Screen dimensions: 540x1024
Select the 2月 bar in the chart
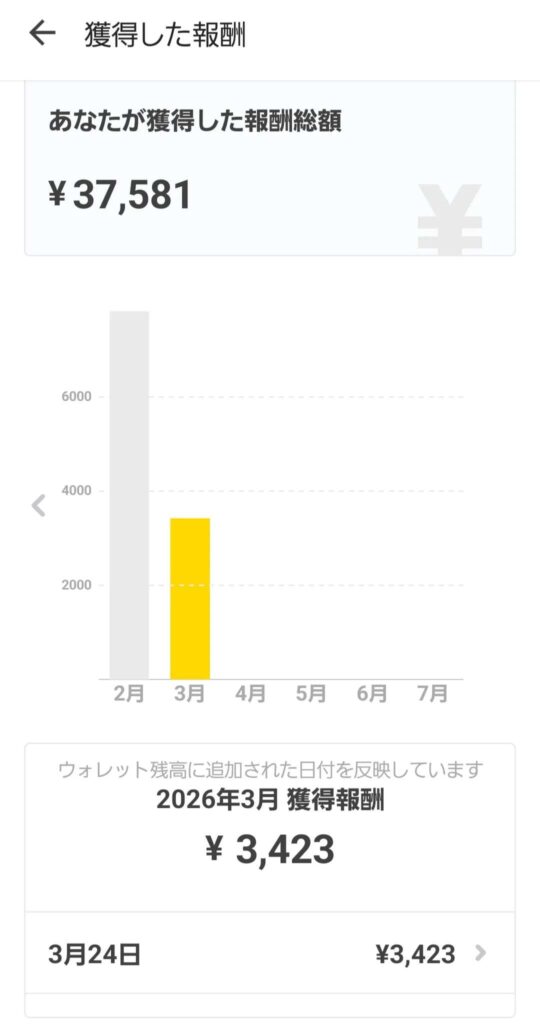coord(129,495)
